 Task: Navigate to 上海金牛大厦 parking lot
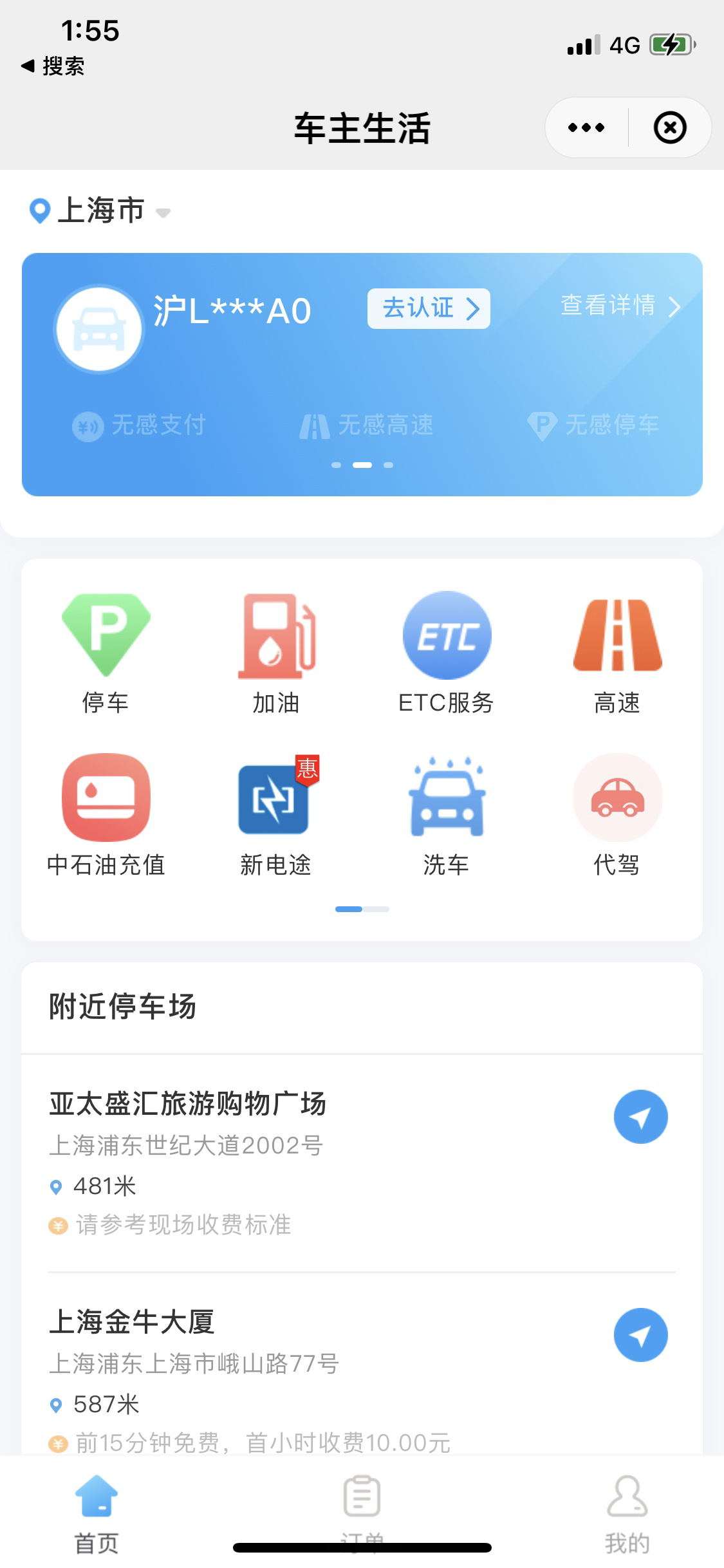tap(640, 1335)
